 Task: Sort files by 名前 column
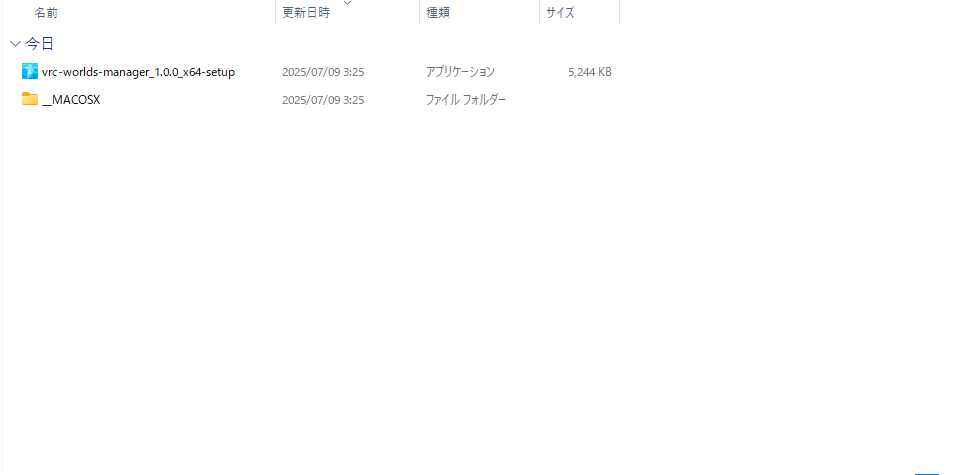pos(46,13)
